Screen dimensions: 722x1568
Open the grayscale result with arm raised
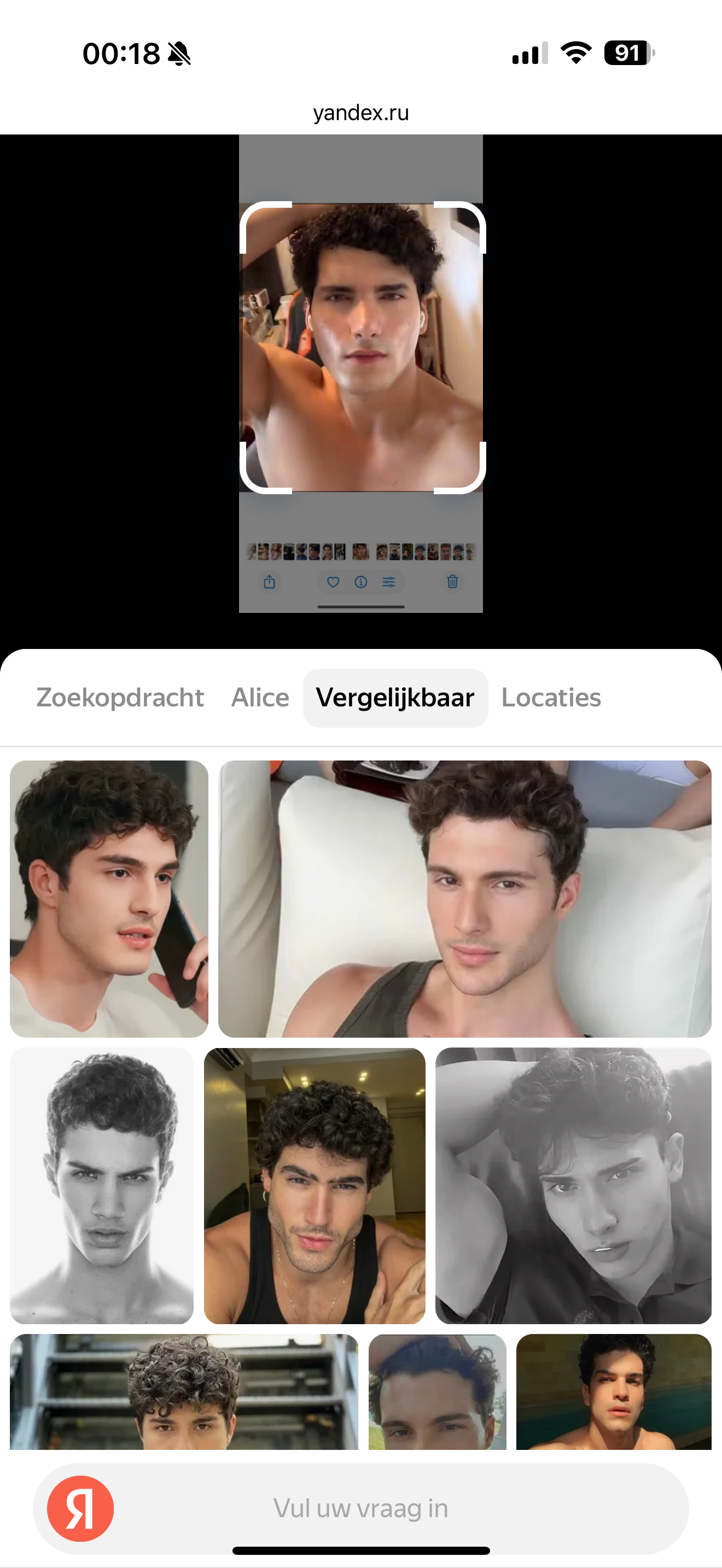573,1186
